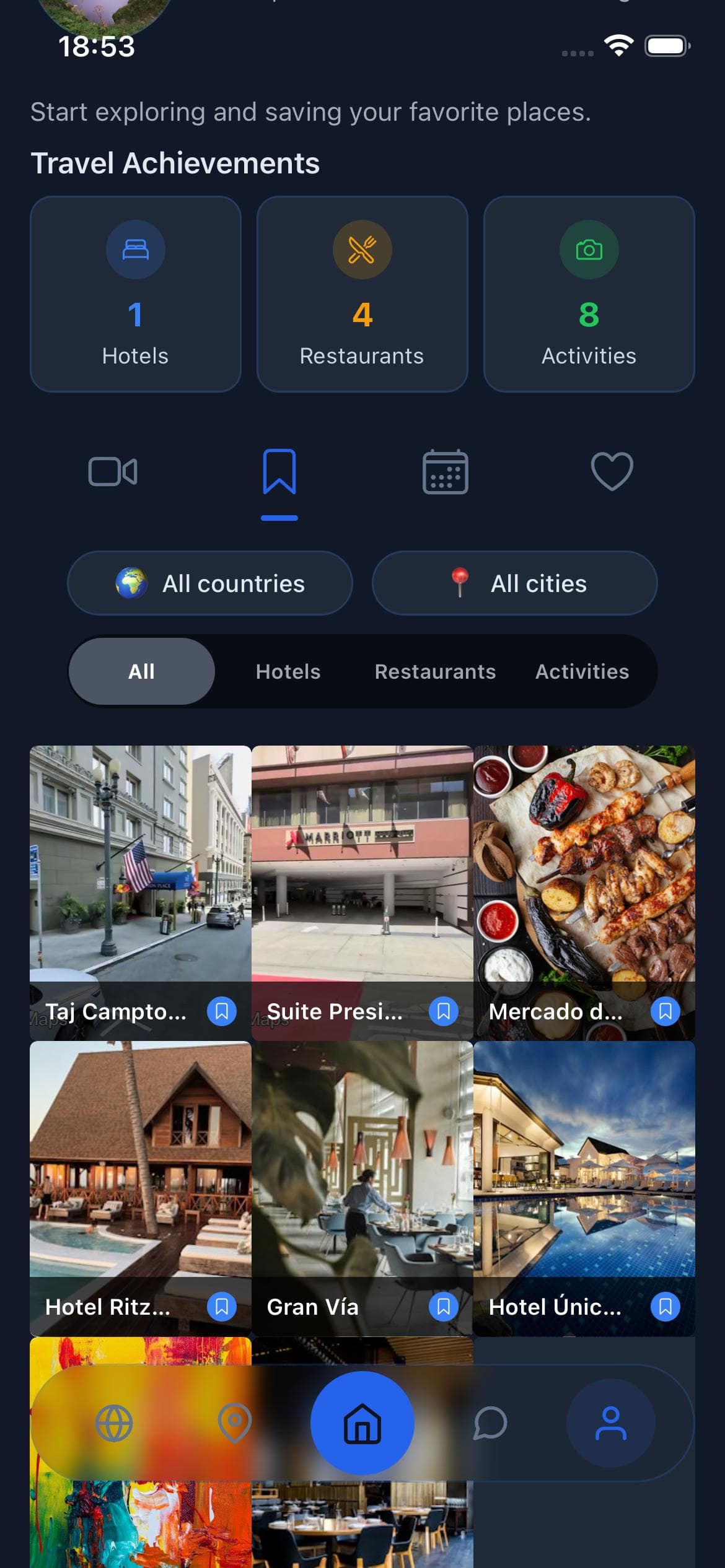Go to the home screen button
Viewport: 725px width, 1568px height.
tap(362, 1423)
